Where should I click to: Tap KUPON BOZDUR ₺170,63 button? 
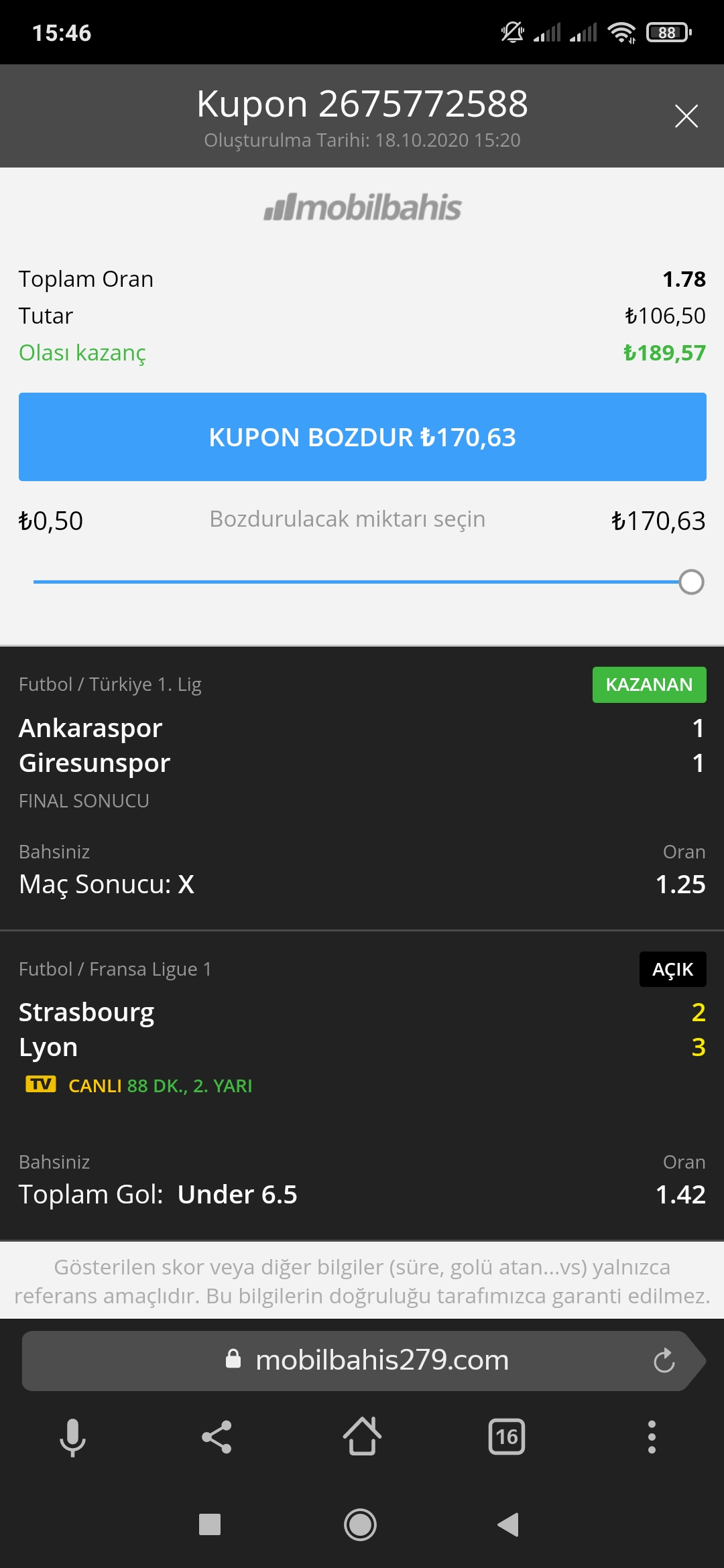[x=362, y=437]
